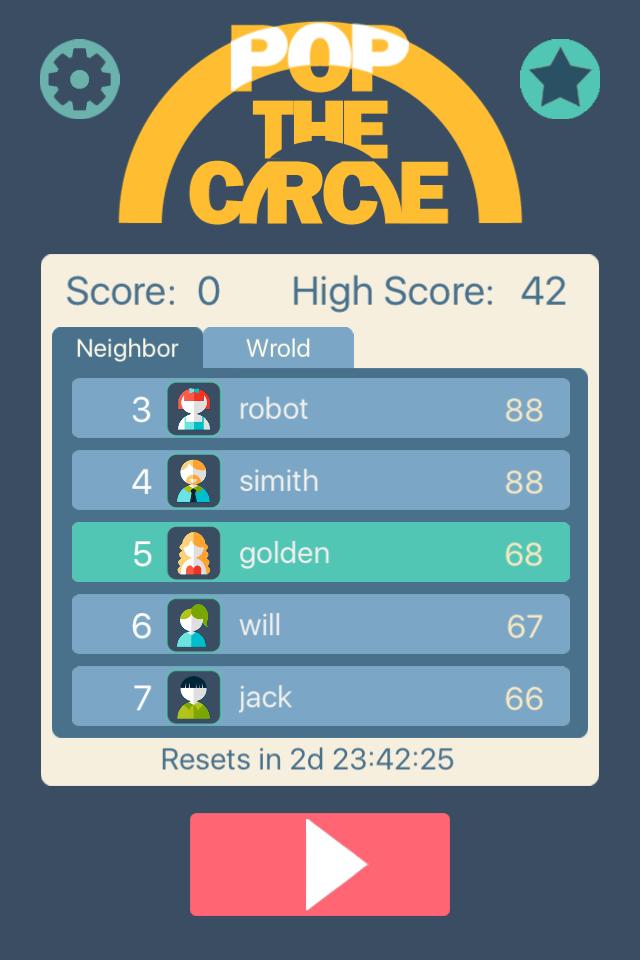Open simith's leaderboard entry

(x=320, y=480)
